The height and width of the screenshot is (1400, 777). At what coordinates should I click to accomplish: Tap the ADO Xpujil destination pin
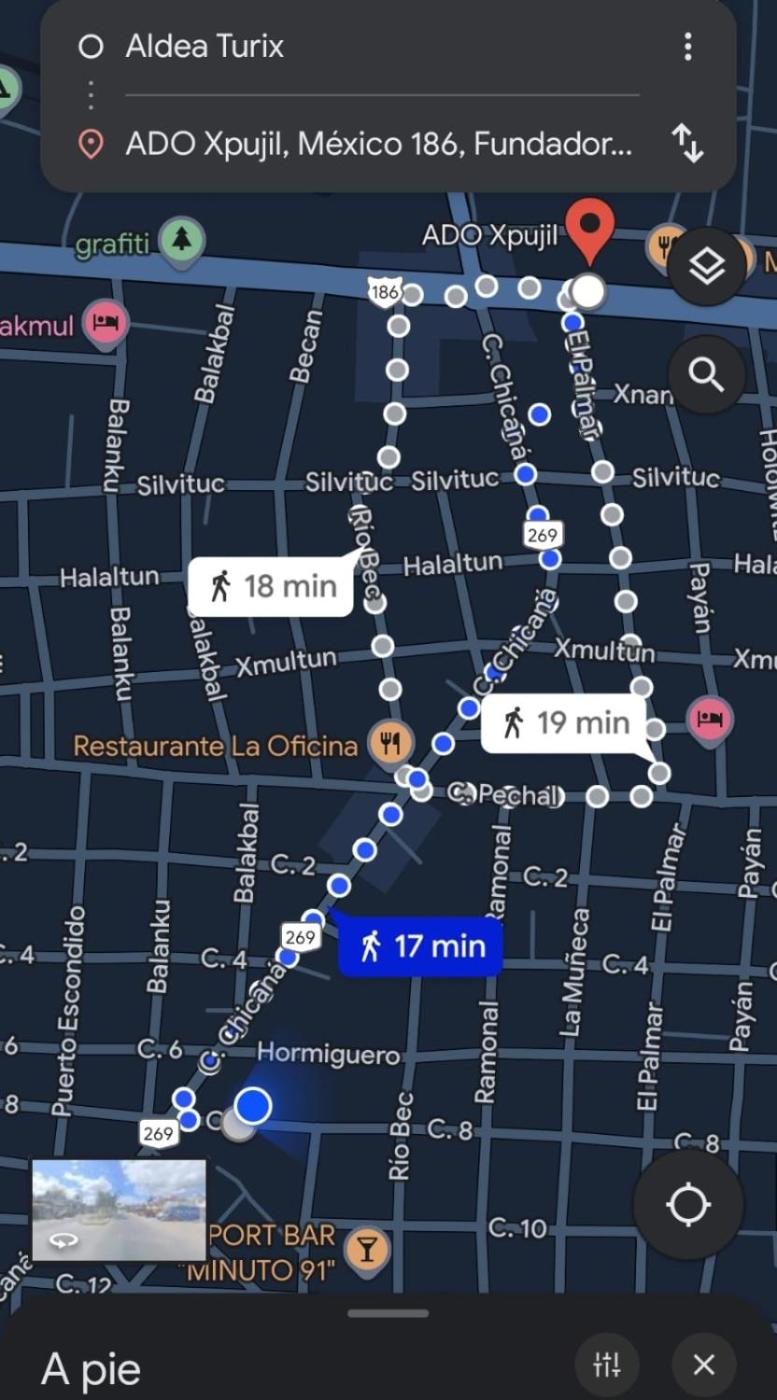(590, 230)
